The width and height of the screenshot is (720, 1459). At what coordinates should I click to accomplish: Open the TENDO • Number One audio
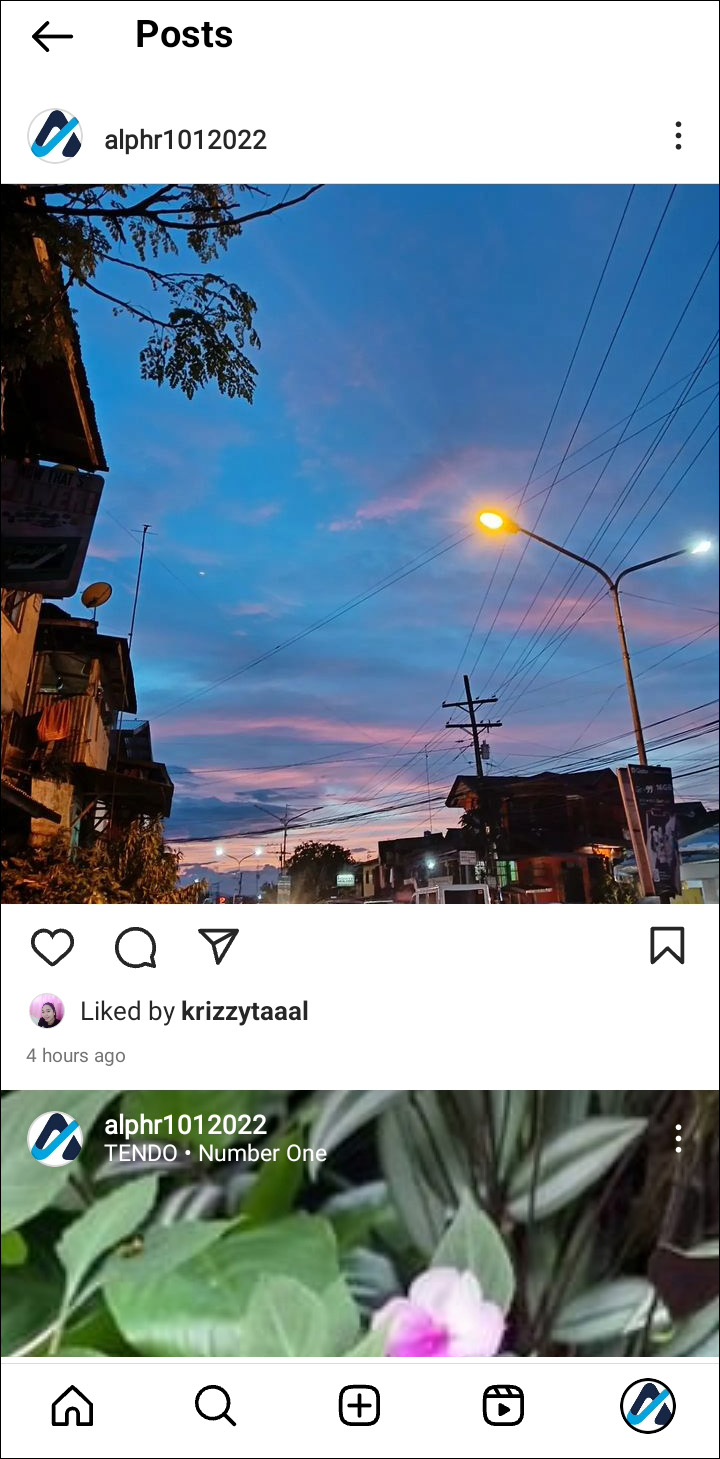coord(215,1153)
